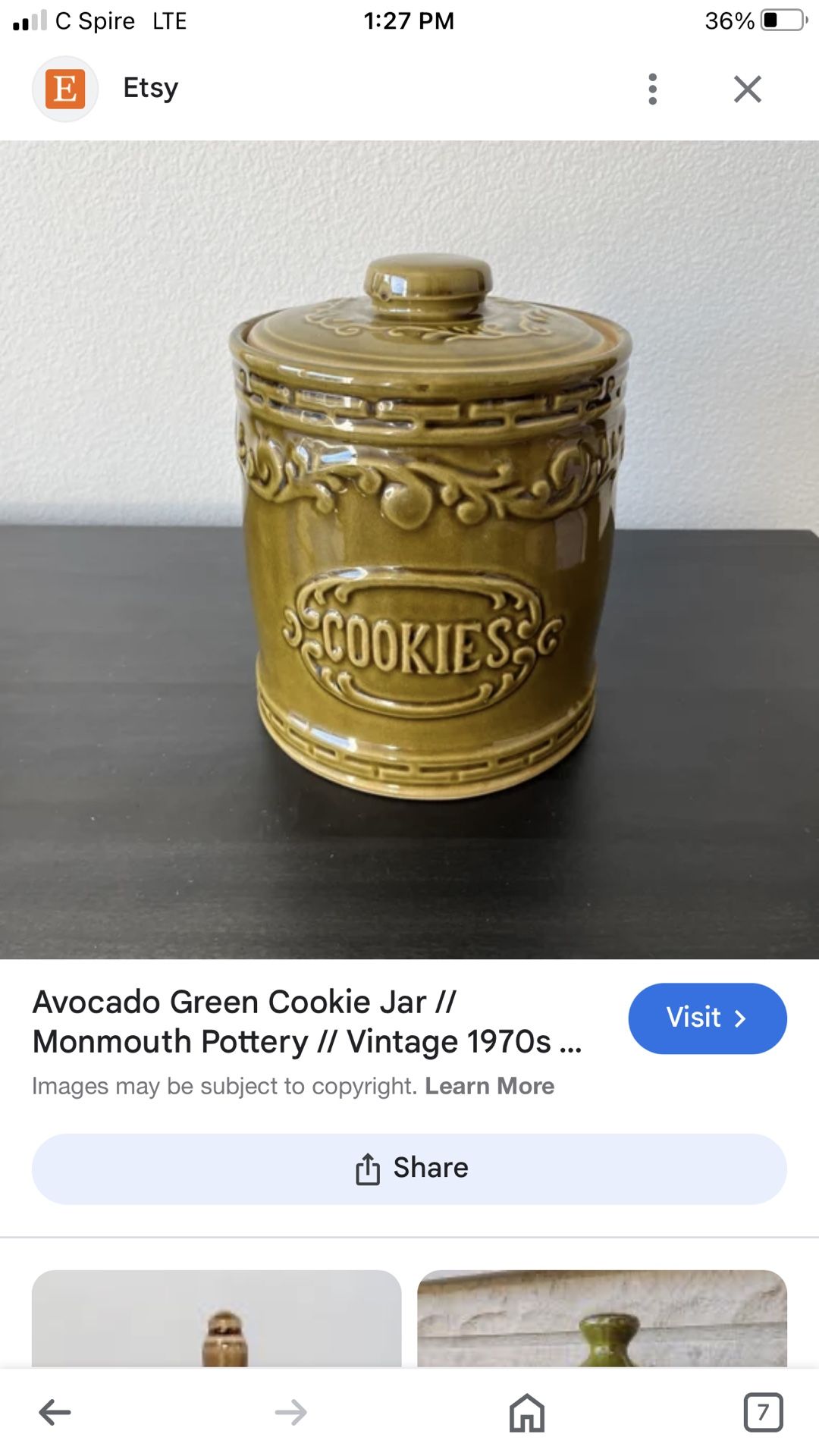
Task: Tap the blue Visit button
Action: pos(707,1018)
